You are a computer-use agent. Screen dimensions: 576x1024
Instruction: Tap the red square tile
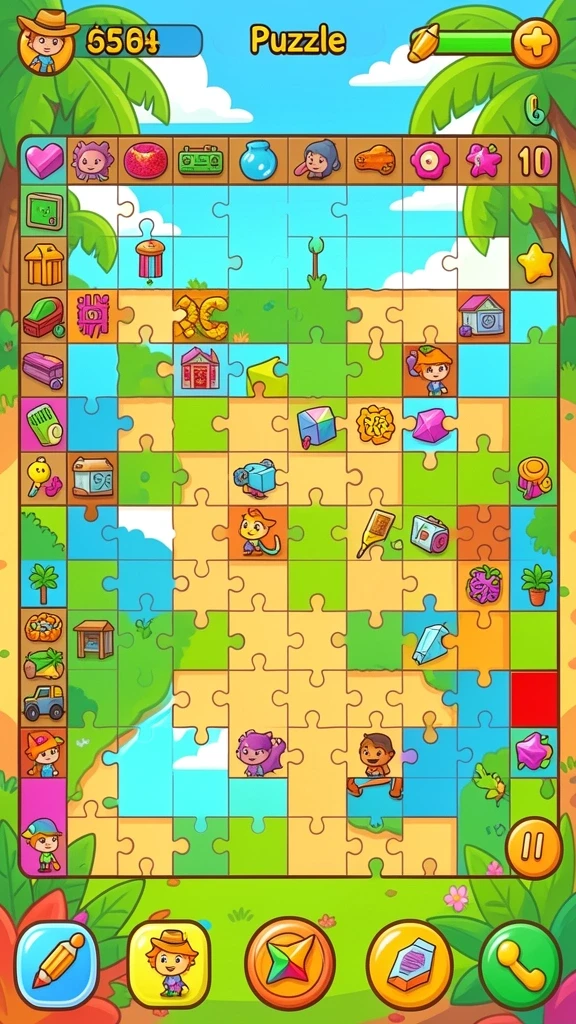(534, 699)
